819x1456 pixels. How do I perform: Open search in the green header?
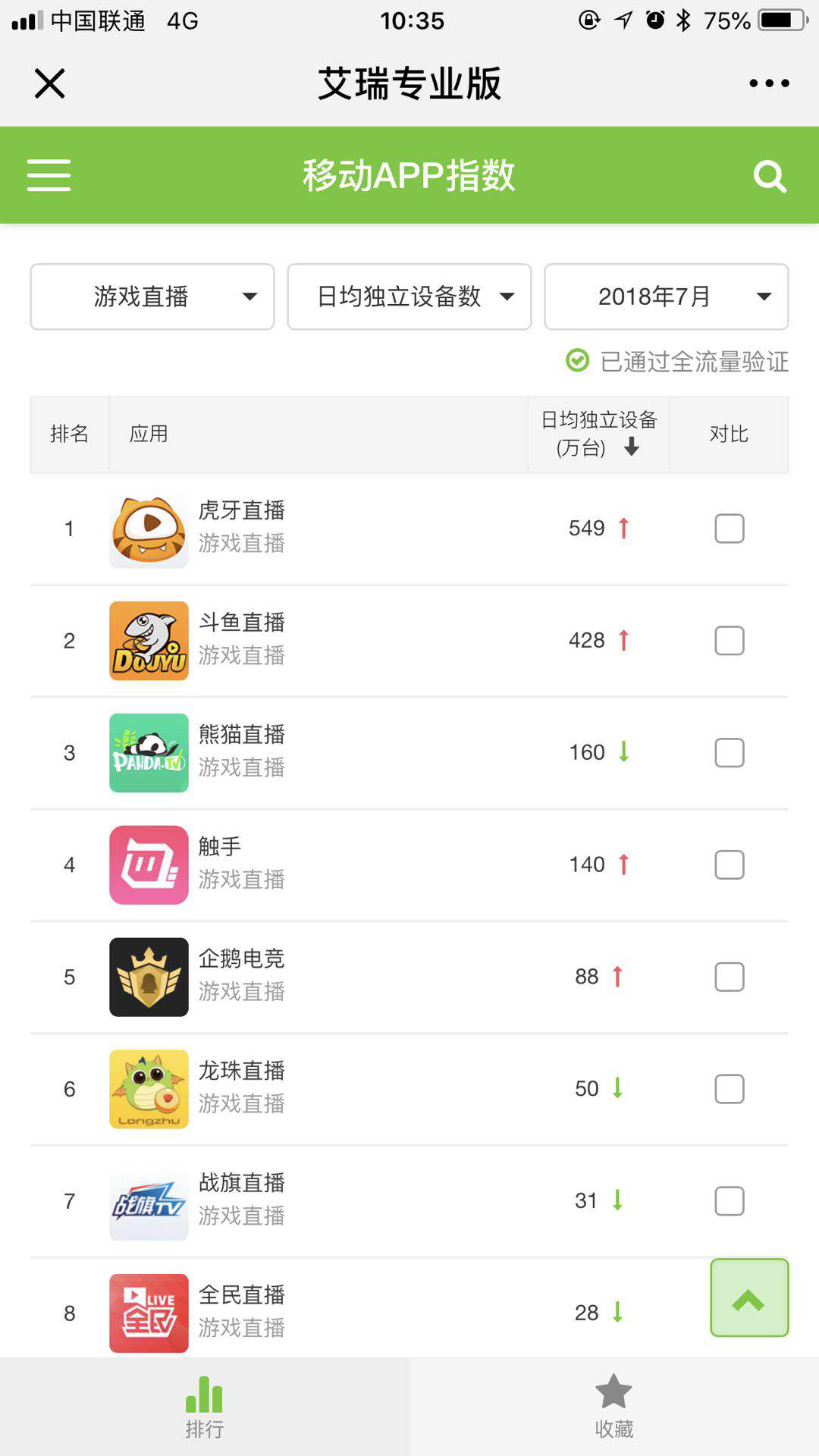[769, 177]
